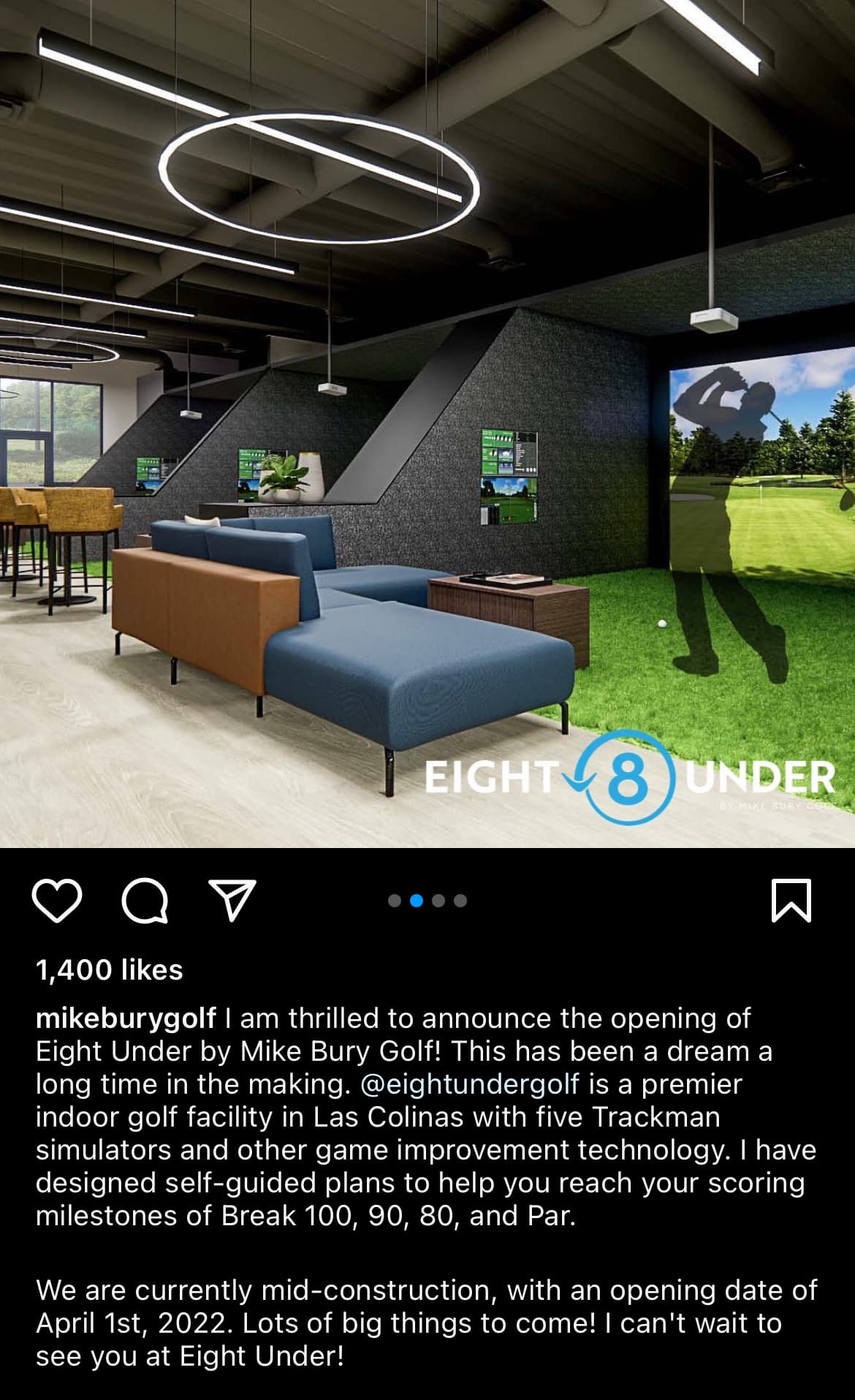Viewport: 855px width, 1400px height.
Task: Open the comment bubble icon
Action: coord(145,901)
